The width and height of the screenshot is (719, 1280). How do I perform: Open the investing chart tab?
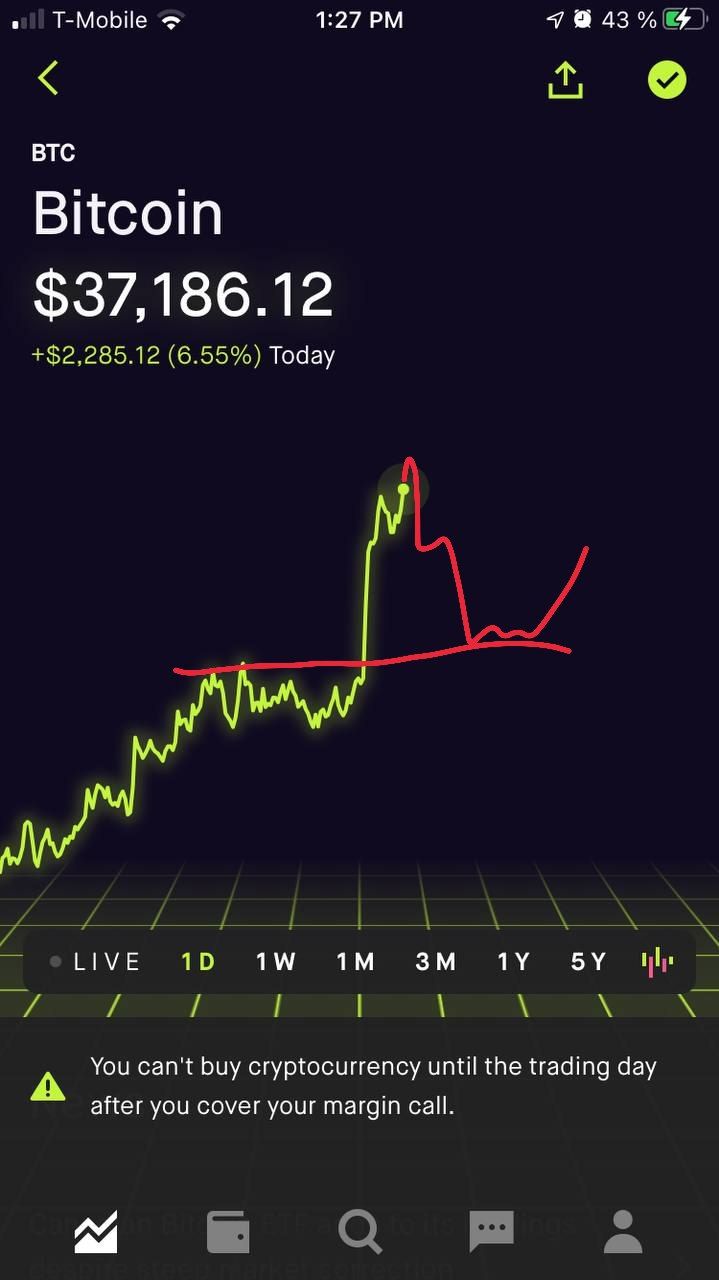[x=96, y=1232]
